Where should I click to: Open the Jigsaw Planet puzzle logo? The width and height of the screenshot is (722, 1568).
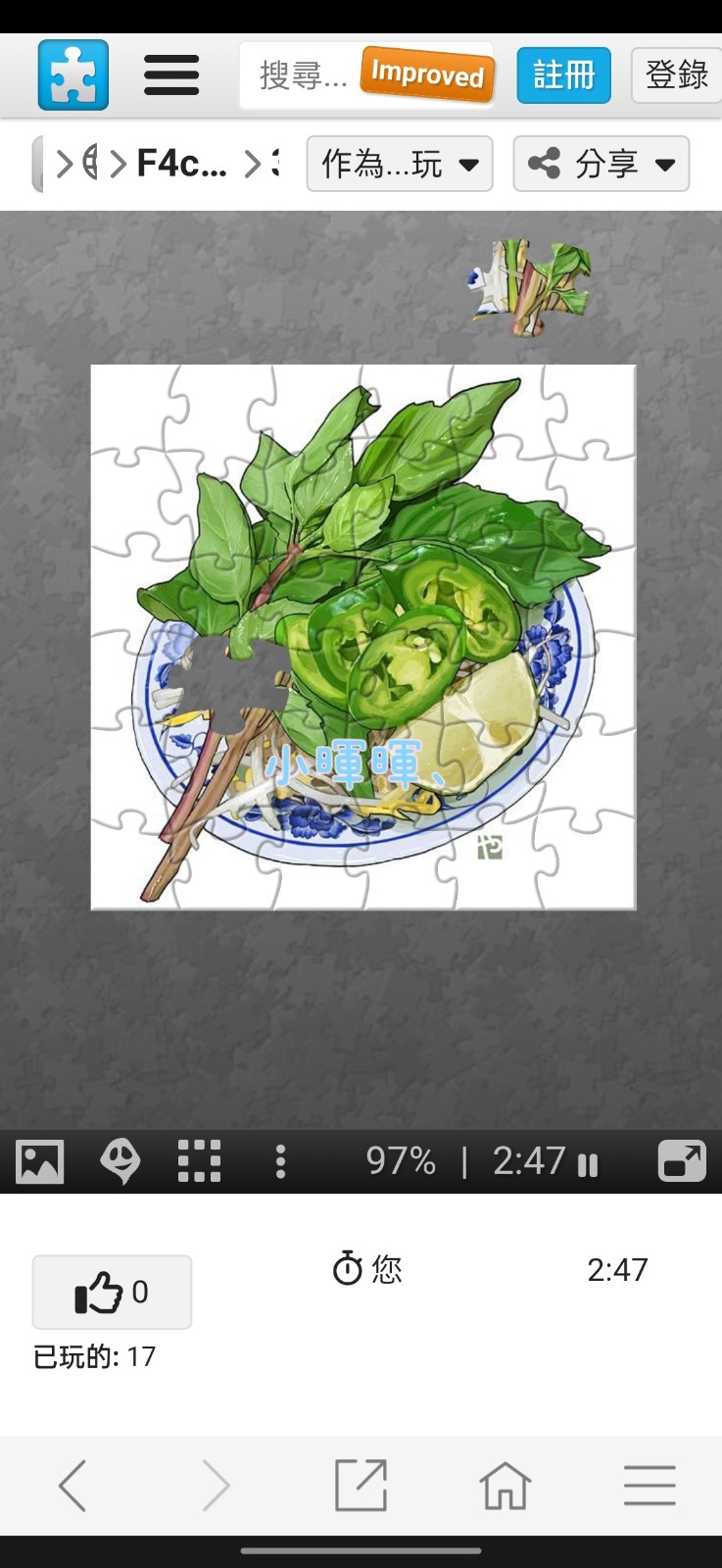73,75
